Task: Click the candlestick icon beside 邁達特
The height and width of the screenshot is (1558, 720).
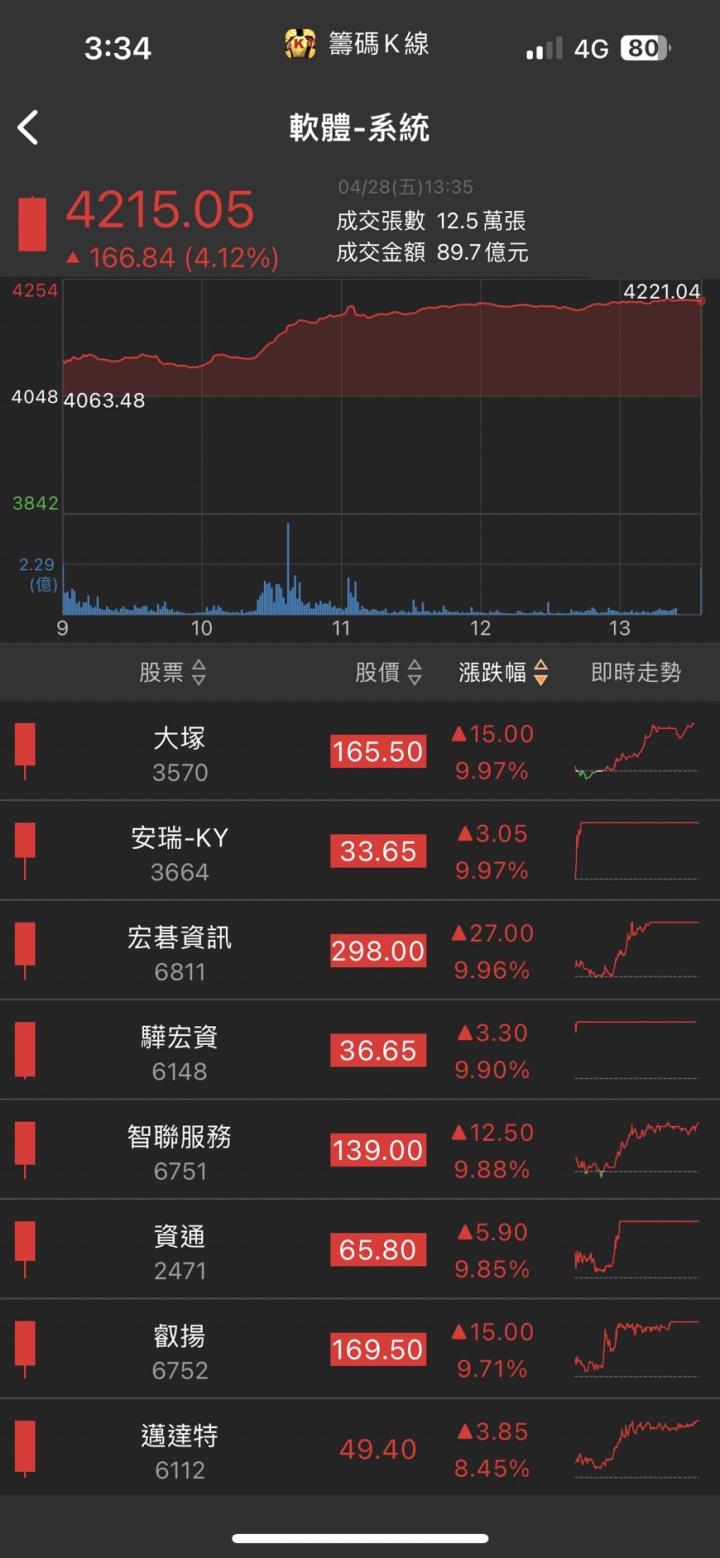Action: pos(26,1447)
